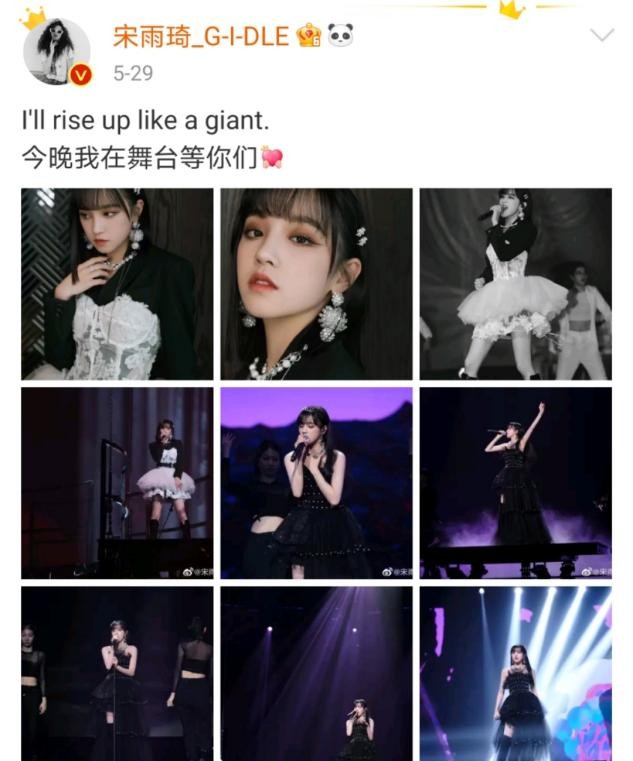
Task: Open the photo with two backup dancers
Action: pos(117,673)
